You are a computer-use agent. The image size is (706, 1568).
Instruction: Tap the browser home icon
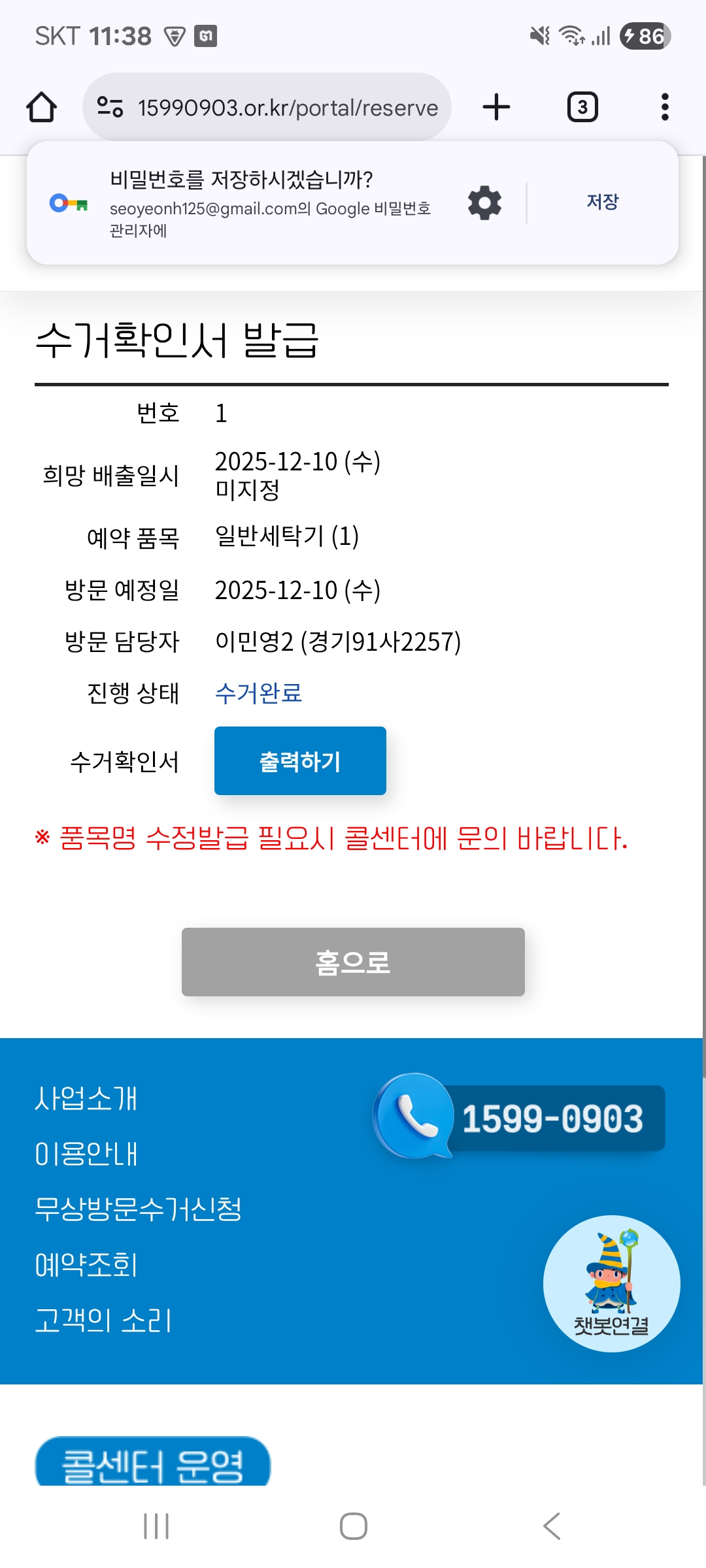(41, 107)
